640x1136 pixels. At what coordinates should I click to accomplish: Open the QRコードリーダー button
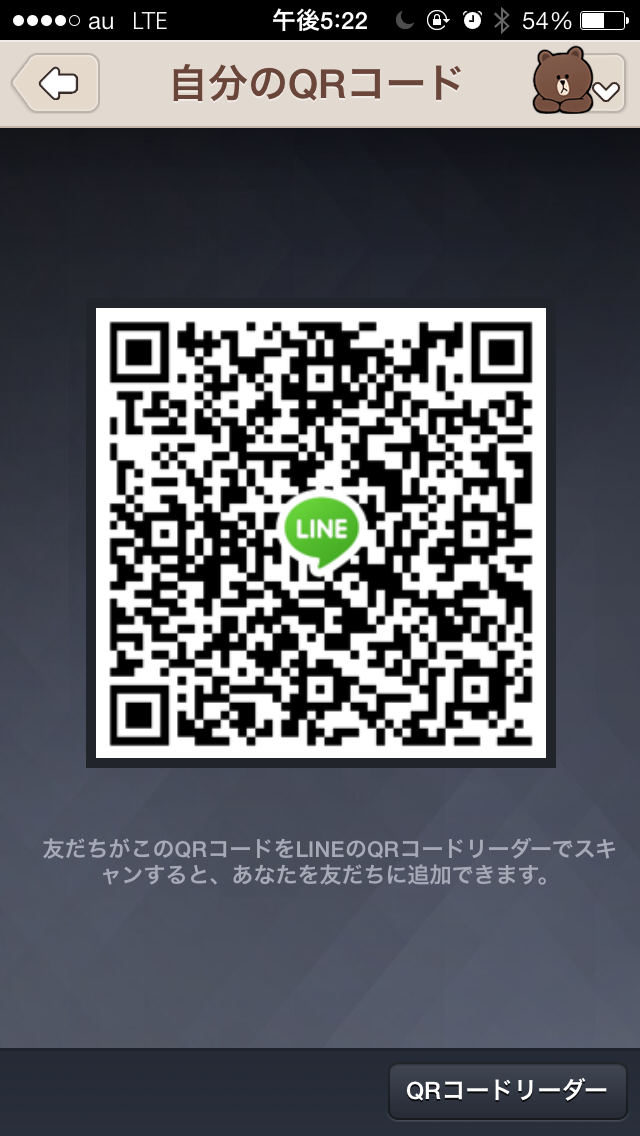(507, 1091)
